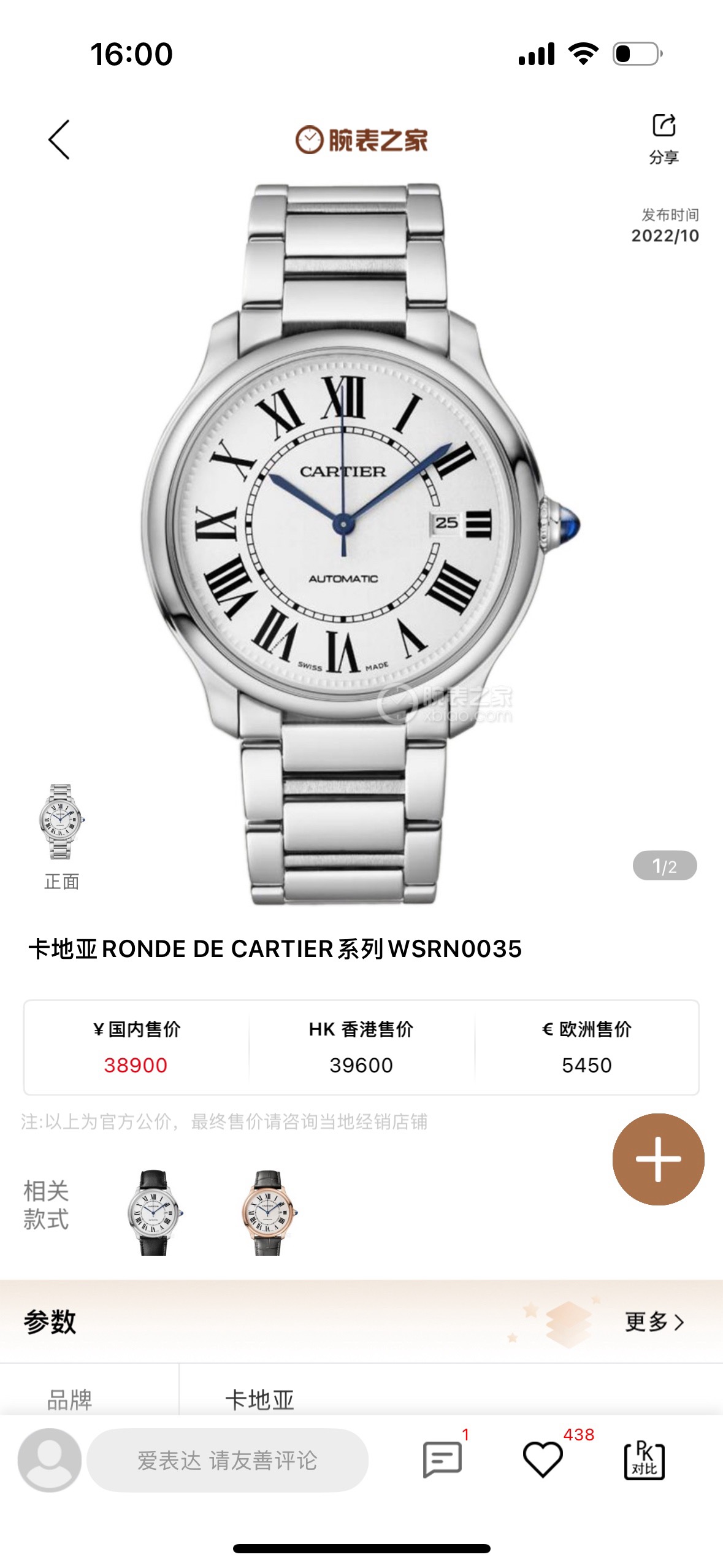Tap the comment input field

pyautogui.click(x=228, y=1460)
